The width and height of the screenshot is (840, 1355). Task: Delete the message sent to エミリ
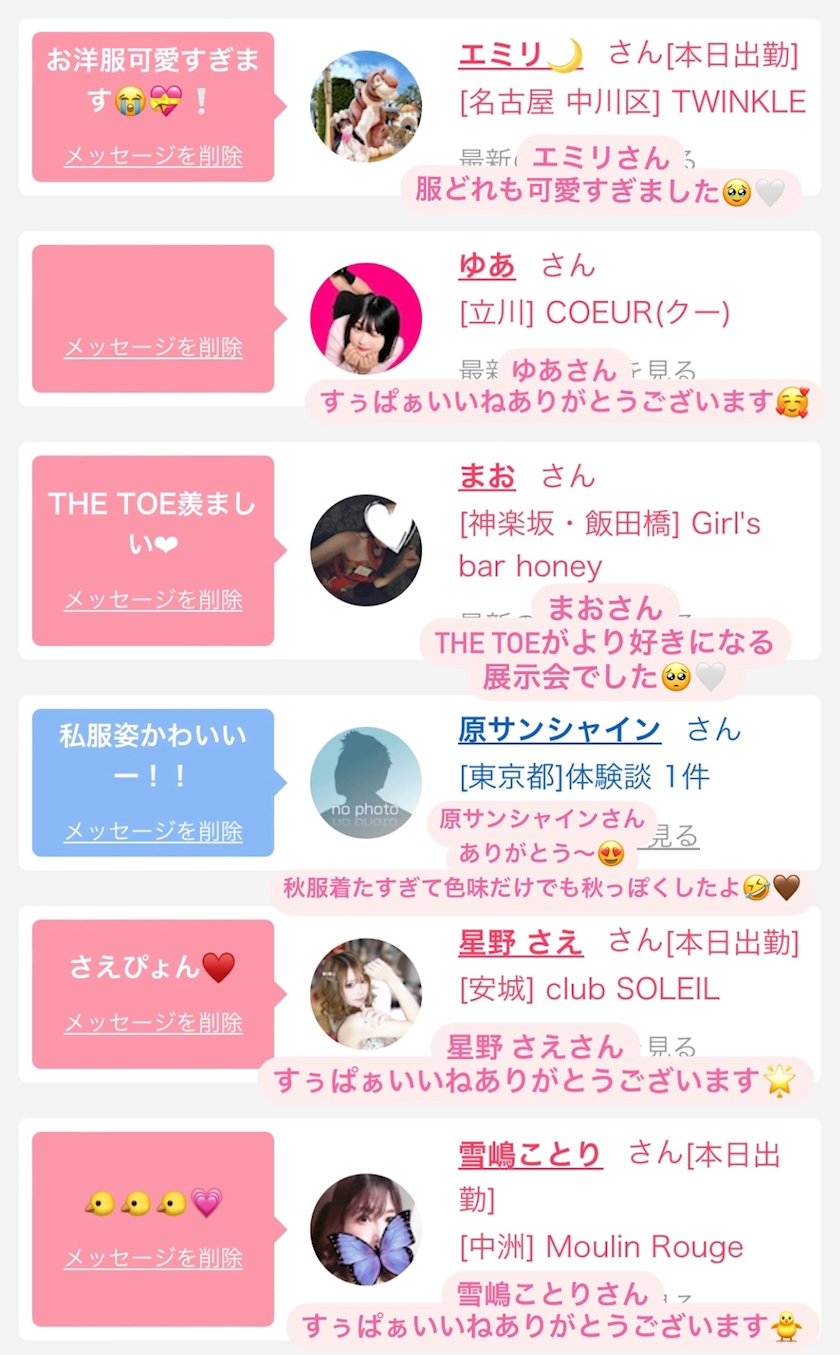(x=153, y=156)
